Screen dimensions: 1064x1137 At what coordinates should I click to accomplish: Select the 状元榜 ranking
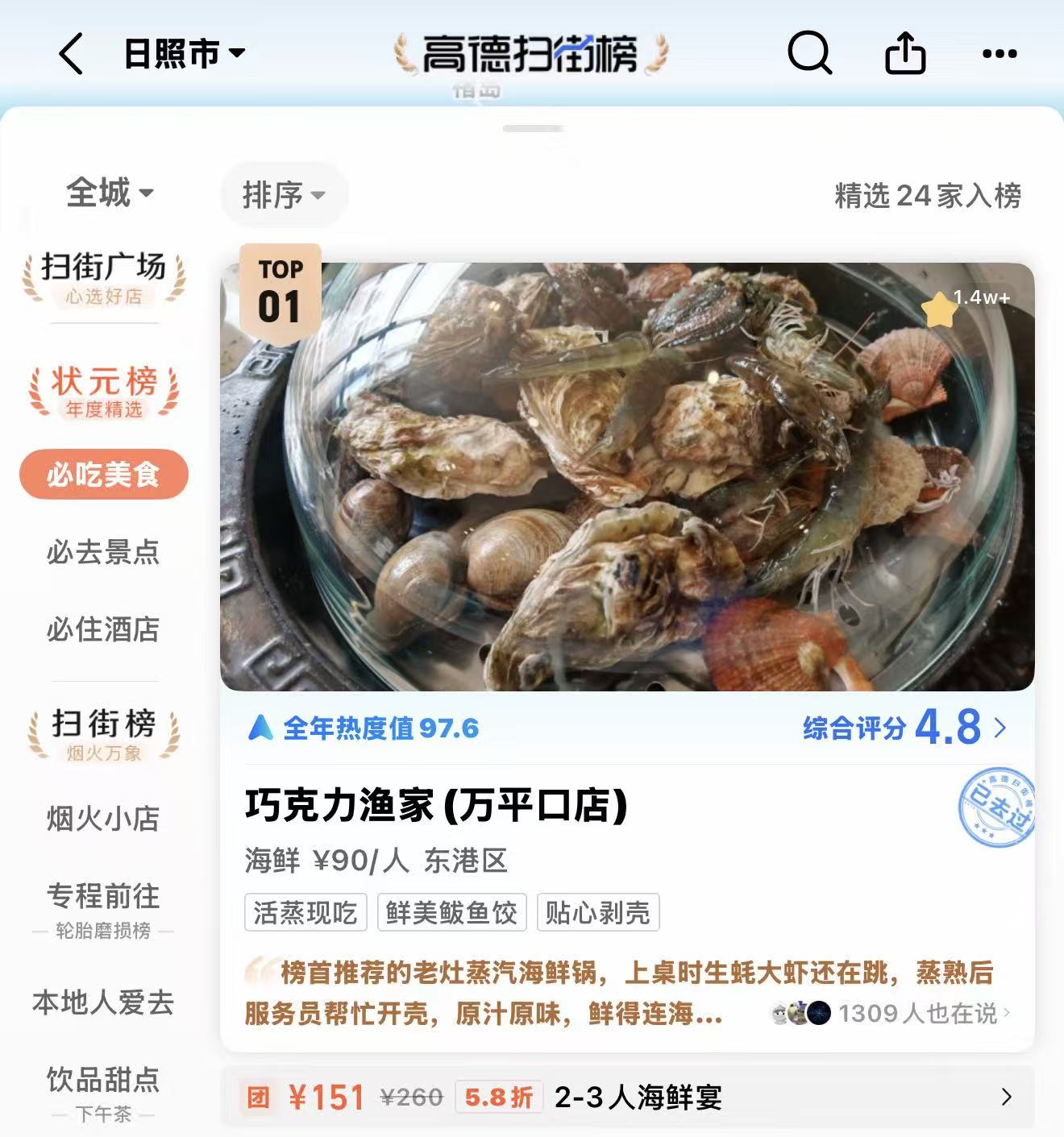tap(103, 391)
